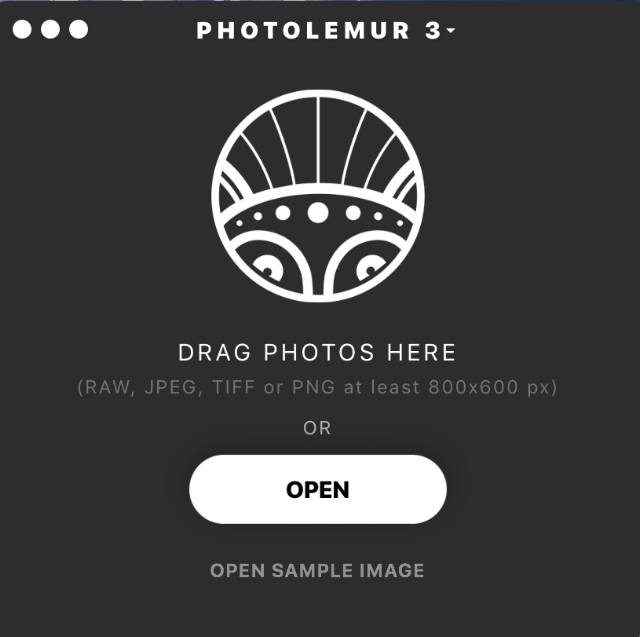Expand the Photolemur 3 title dropdown
Image resolution: width=640 pixels, height=637 pixels.
(325, 30)
